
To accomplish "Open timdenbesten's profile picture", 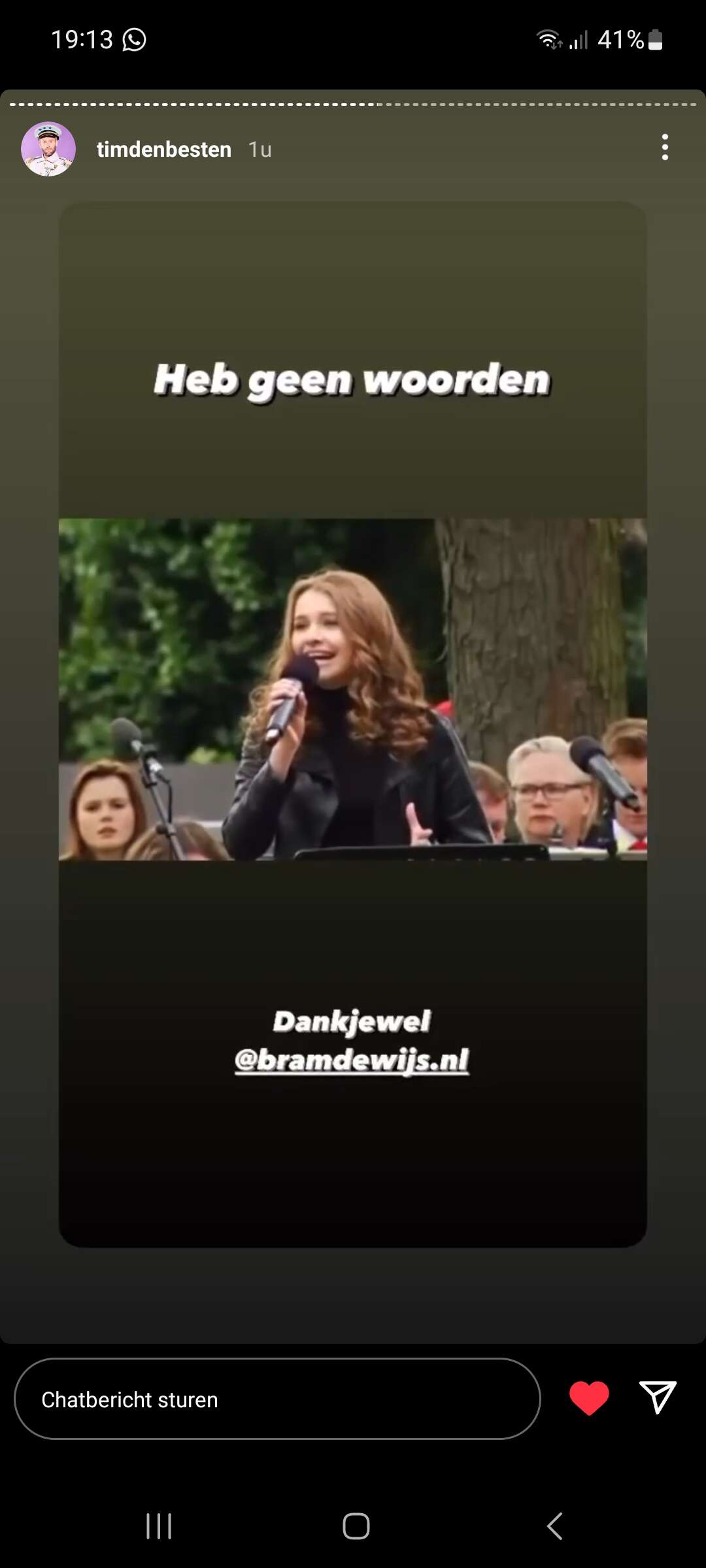I will 48,149.
